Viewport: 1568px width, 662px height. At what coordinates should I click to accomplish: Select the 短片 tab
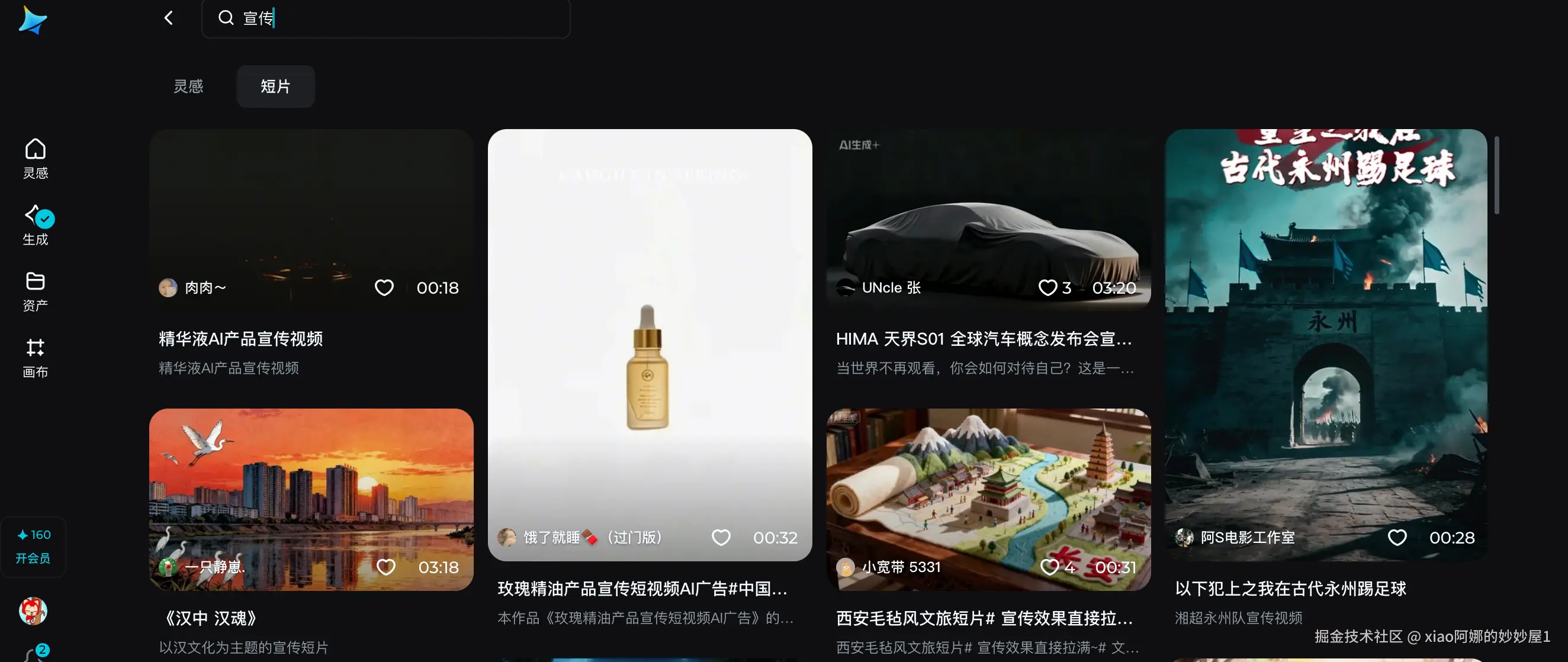275,86
